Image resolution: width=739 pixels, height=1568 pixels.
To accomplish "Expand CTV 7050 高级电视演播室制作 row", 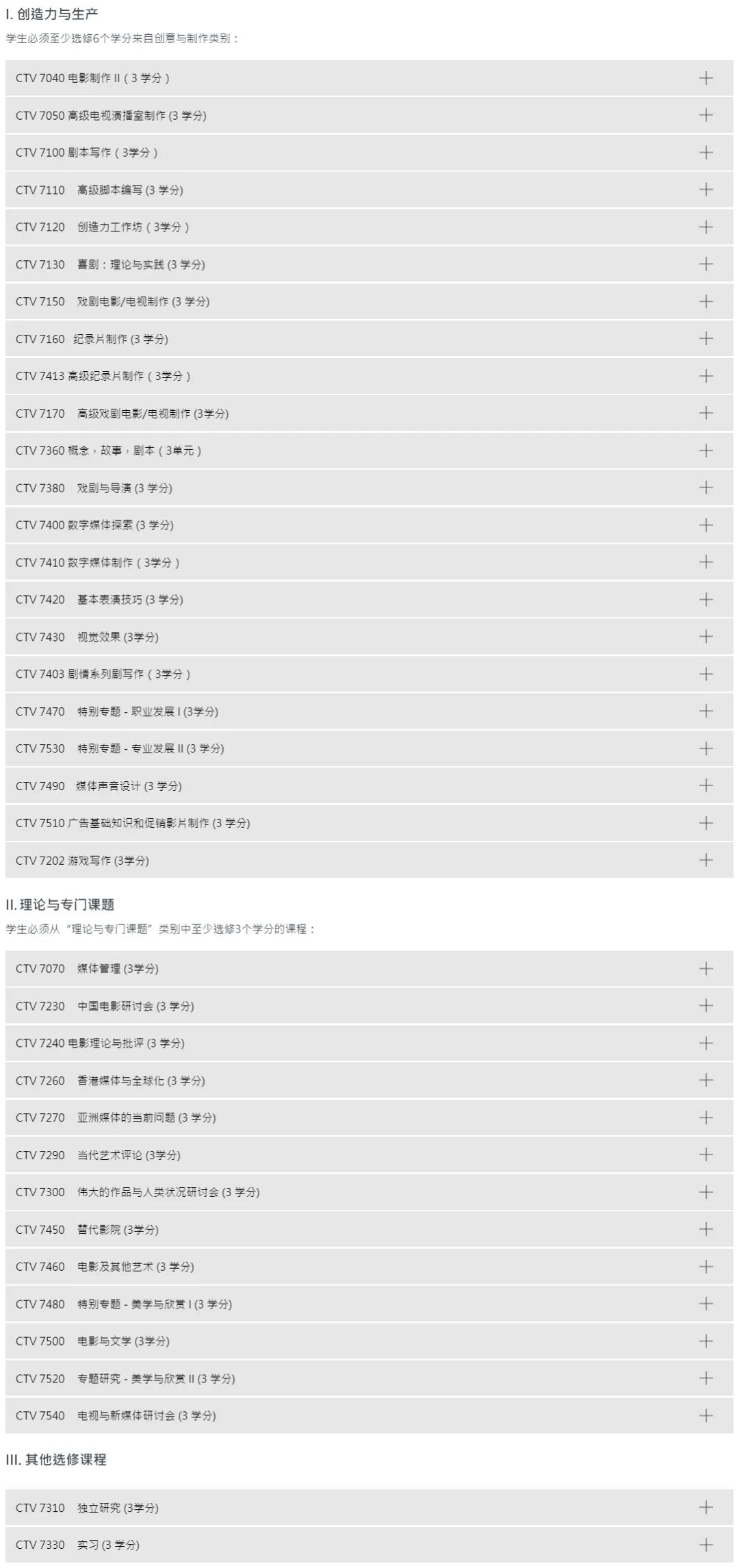I will (705, 115).
